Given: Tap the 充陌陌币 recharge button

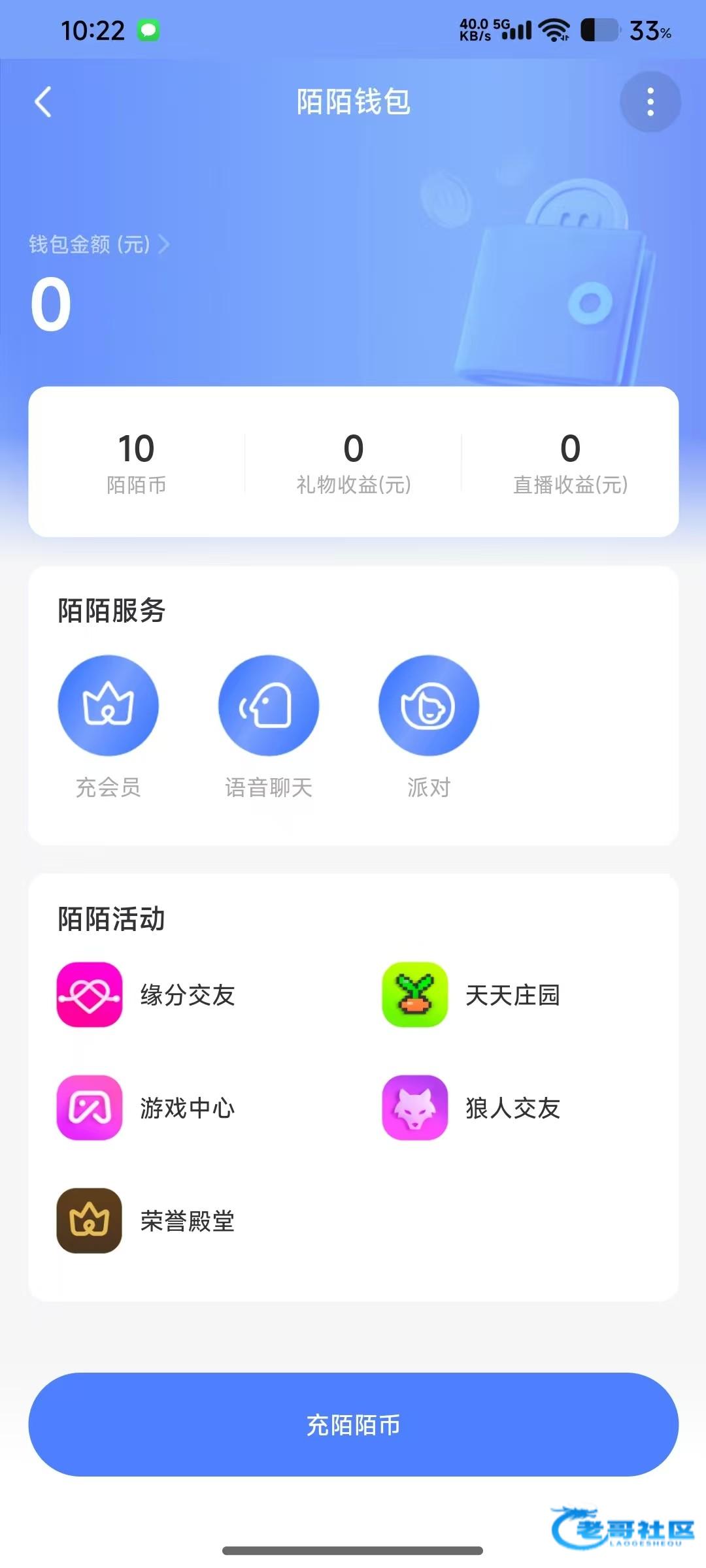Looking at the screenshot, I should point(353,1424).
